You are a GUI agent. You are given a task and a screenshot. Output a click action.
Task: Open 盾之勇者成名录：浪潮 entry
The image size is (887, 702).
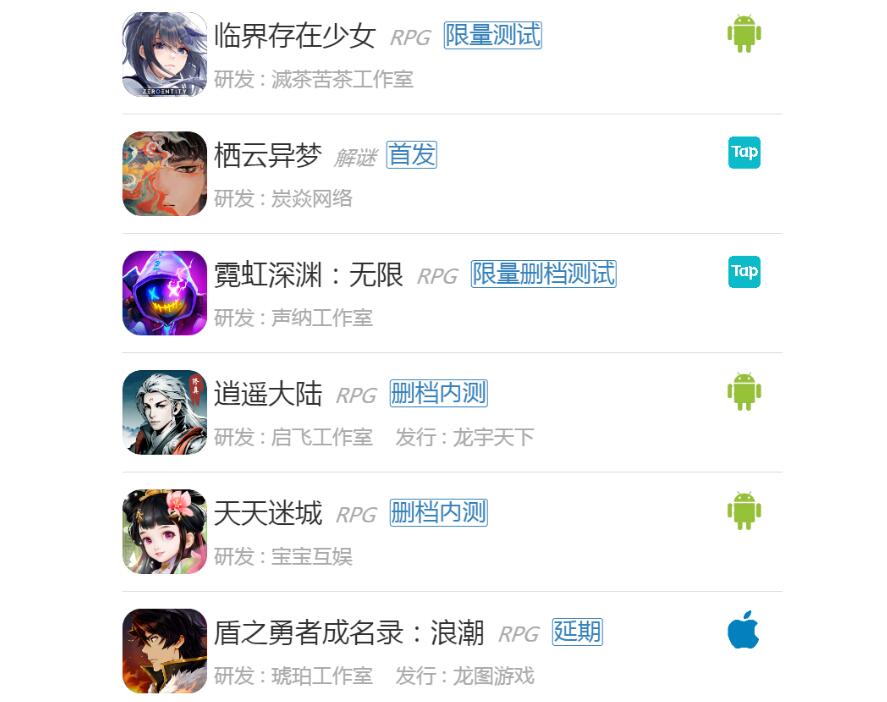click(x=348, y=633)
